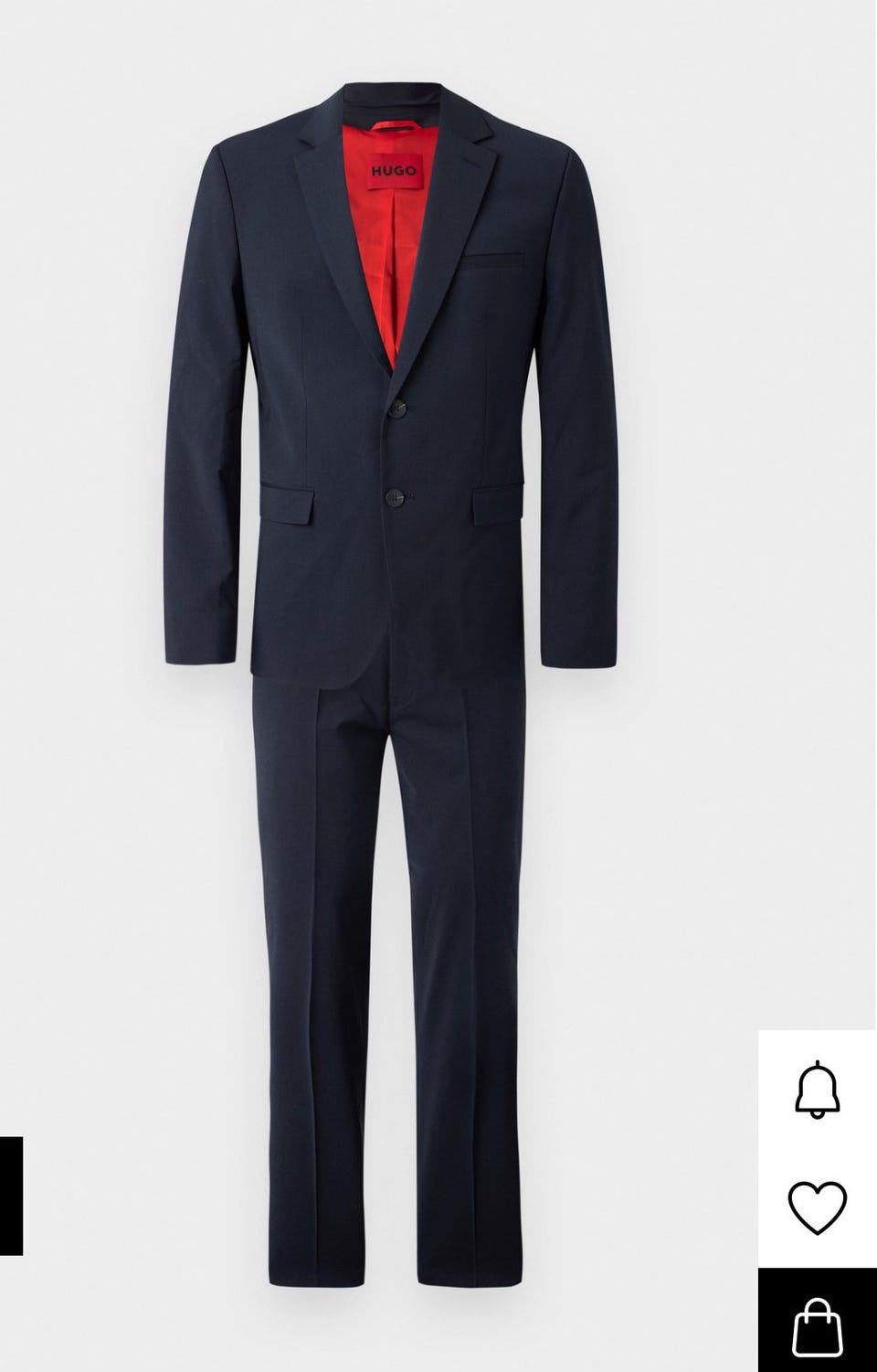This screenshot has height=1372, width=877.
Task: Add the suit to wishlist with the heart
Action: coord(817,1207)
